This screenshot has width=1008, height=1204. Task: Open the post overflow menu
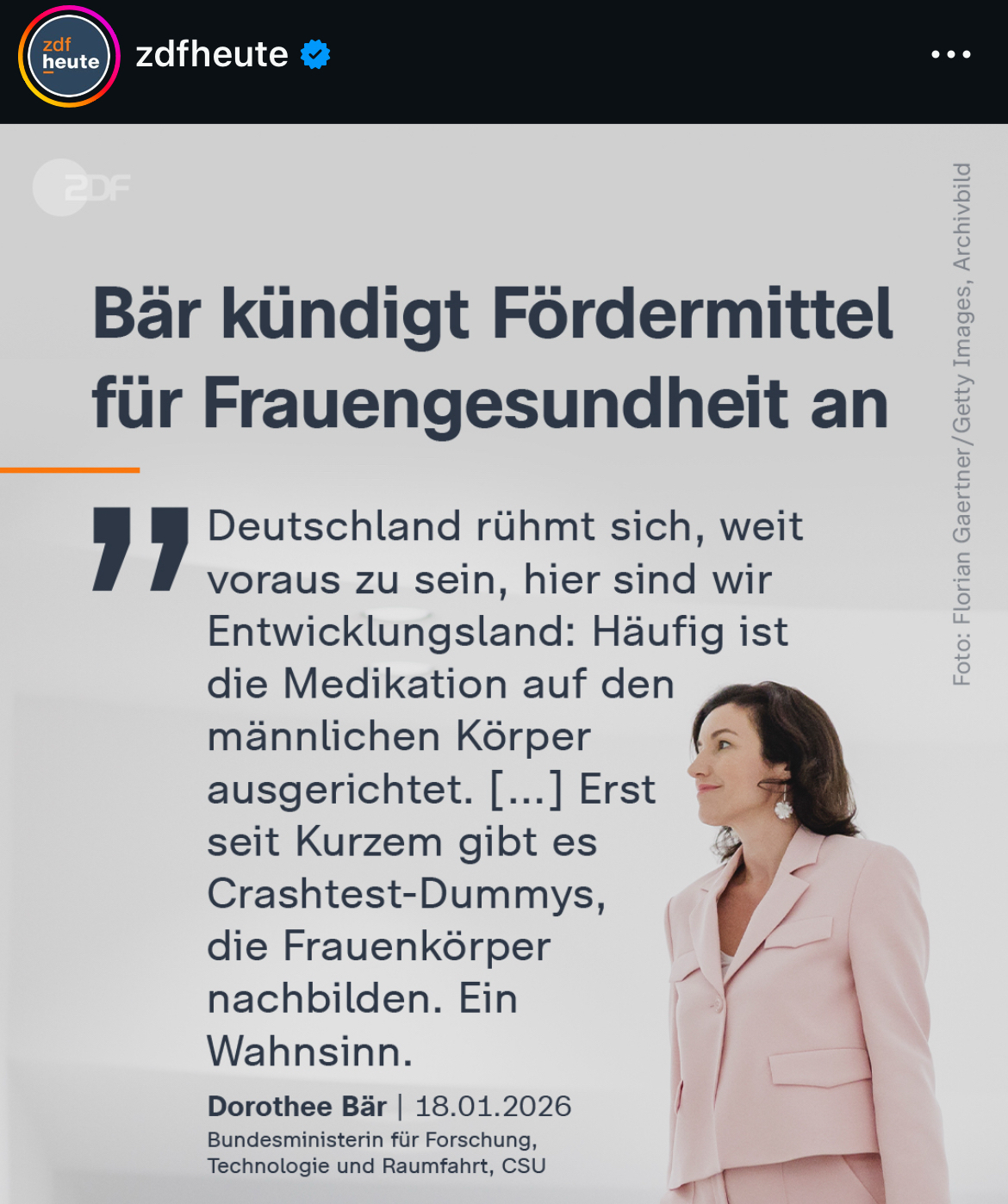[950, 55]
